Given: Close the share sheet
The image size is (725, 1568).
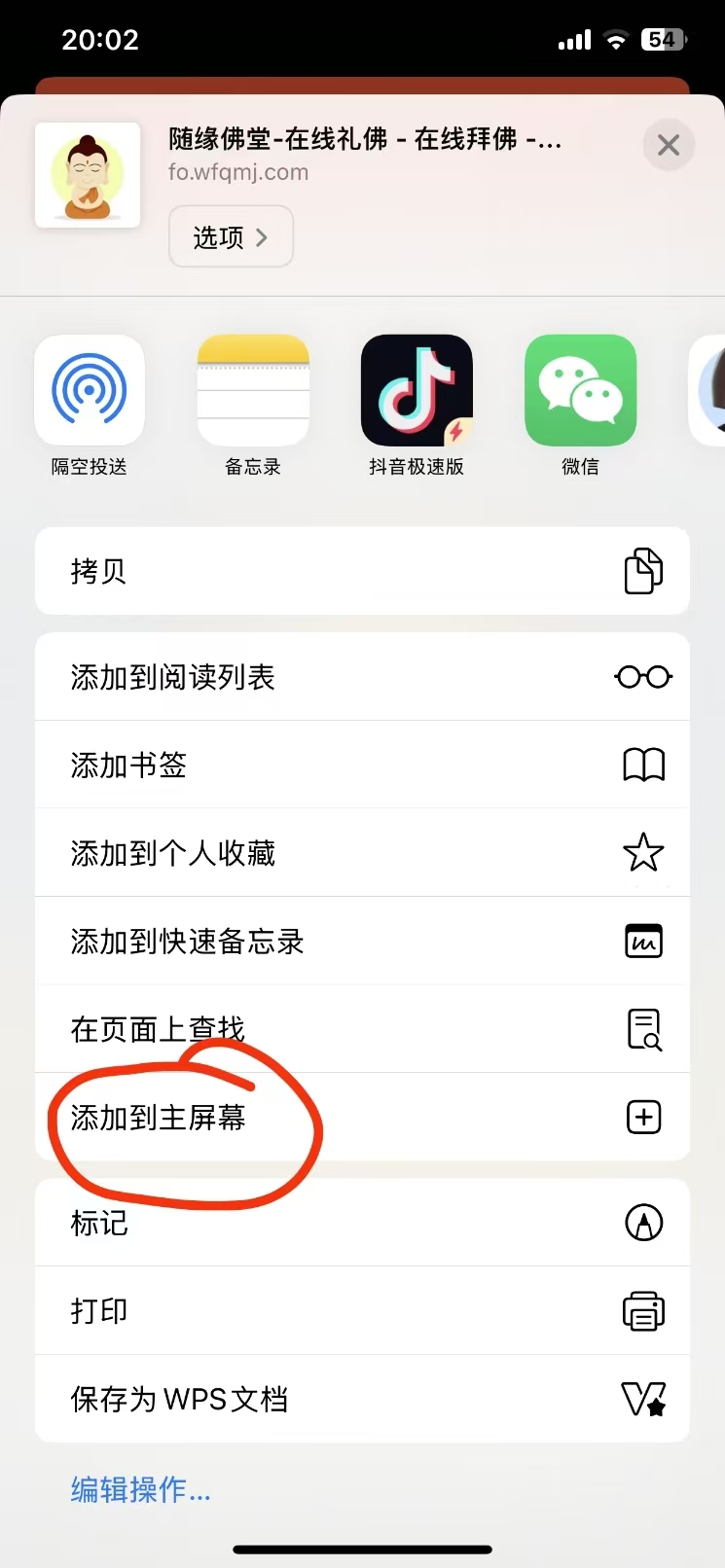Looking at the screenshot, I should point(668,146).
